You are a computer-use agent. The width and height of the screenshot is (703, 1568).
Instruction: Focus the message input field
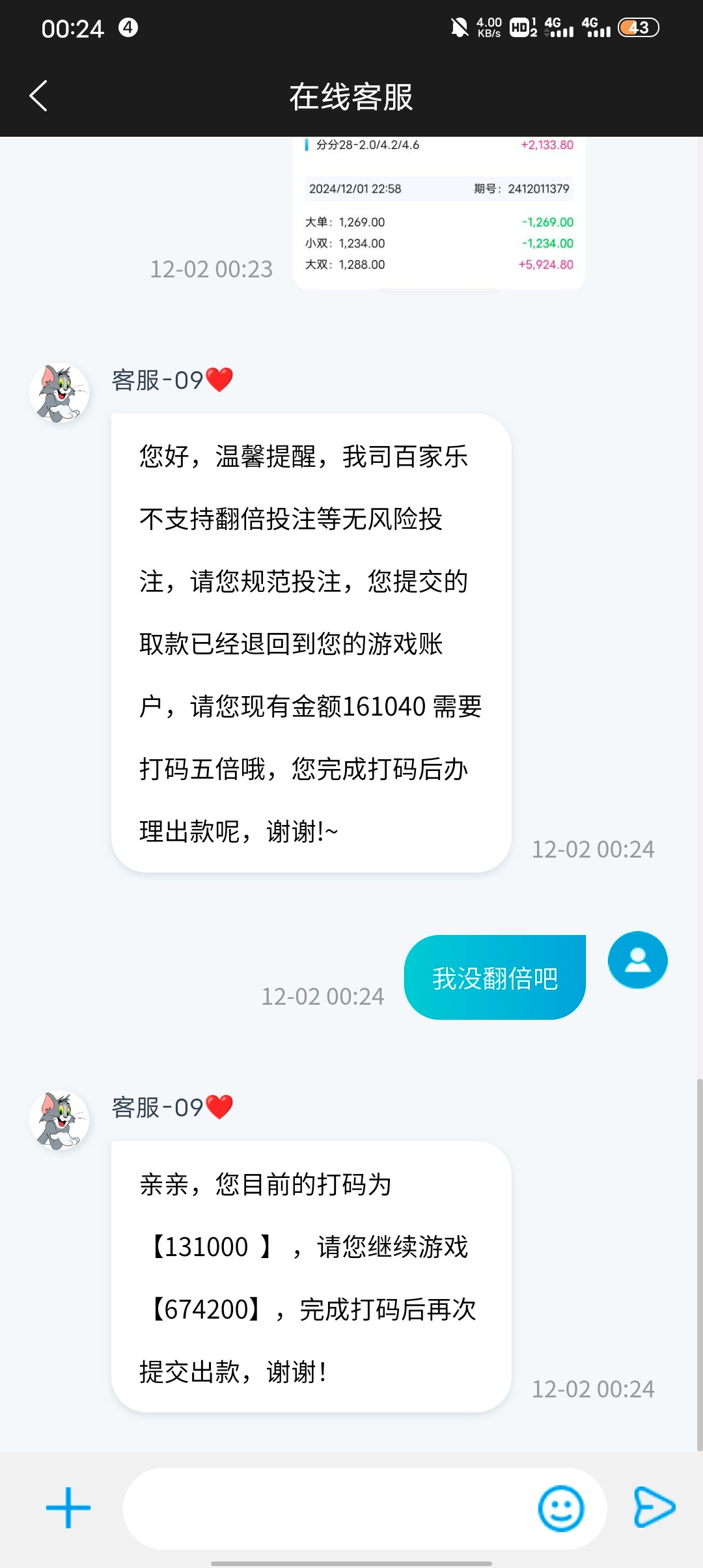pos(325,1508)
